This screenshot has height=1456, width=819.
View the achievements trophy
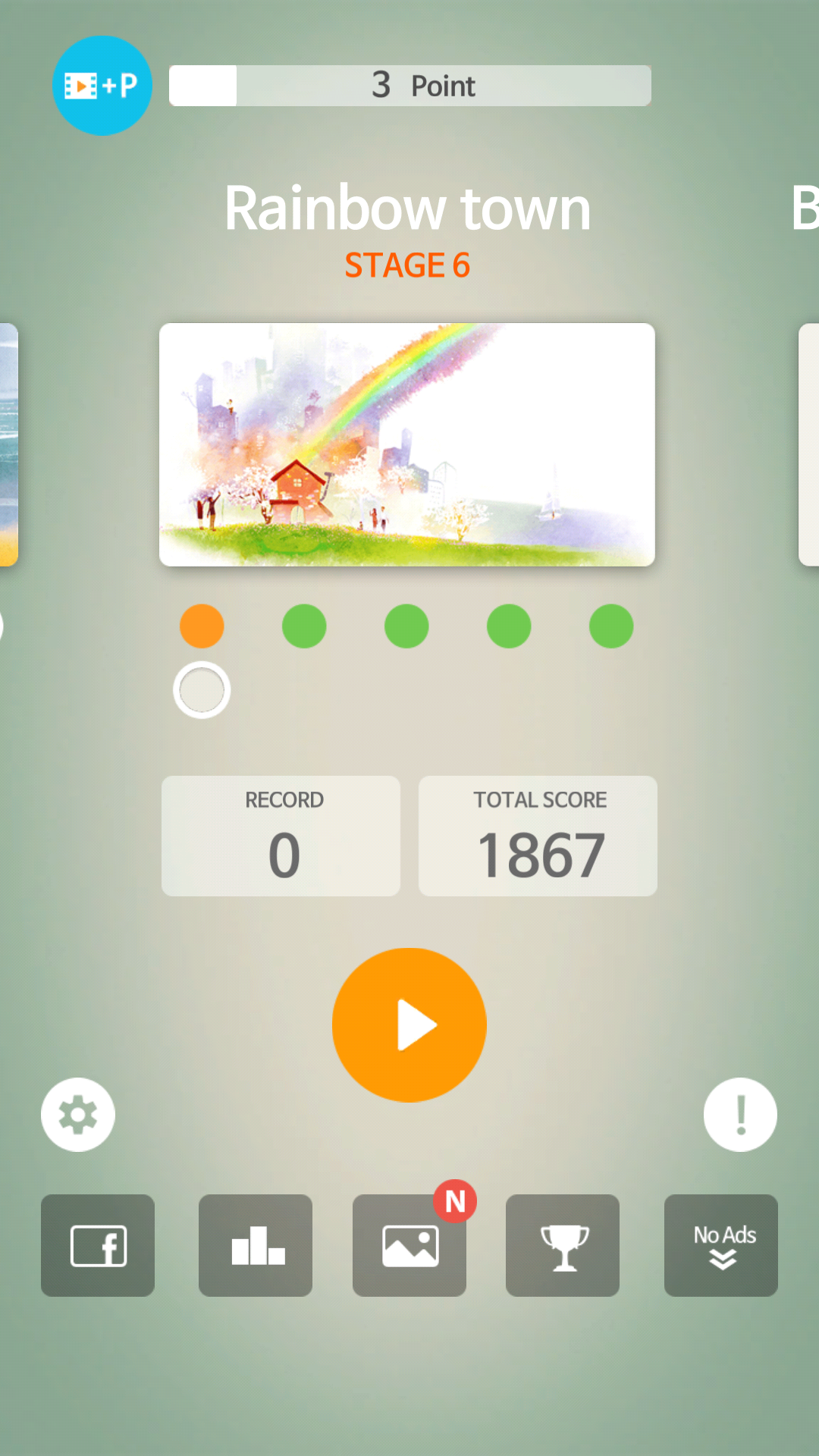pyautogui.click(x=563, y=1245)
